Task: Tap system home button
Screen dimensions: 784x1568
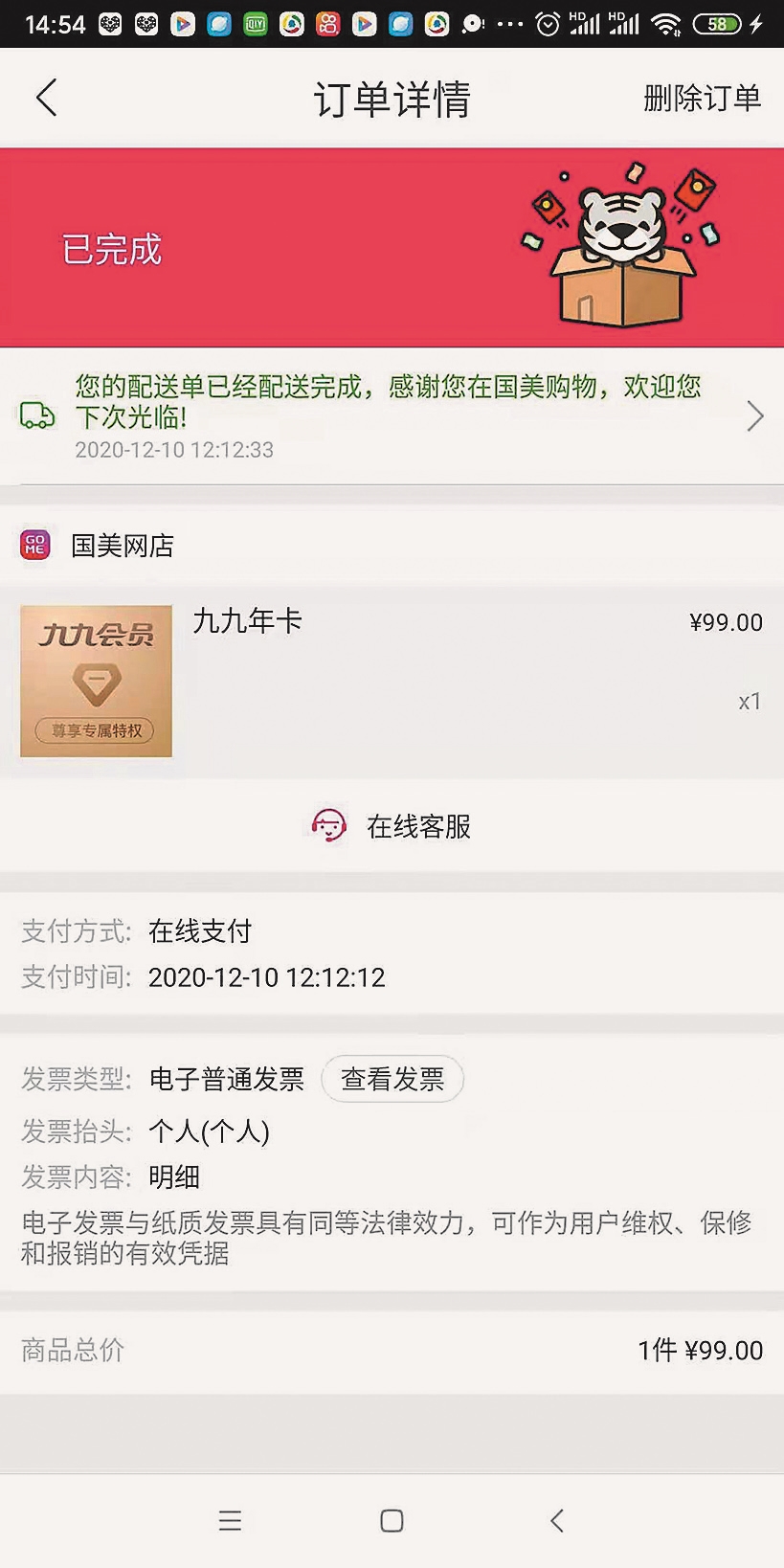Action: coord(392,1520)
